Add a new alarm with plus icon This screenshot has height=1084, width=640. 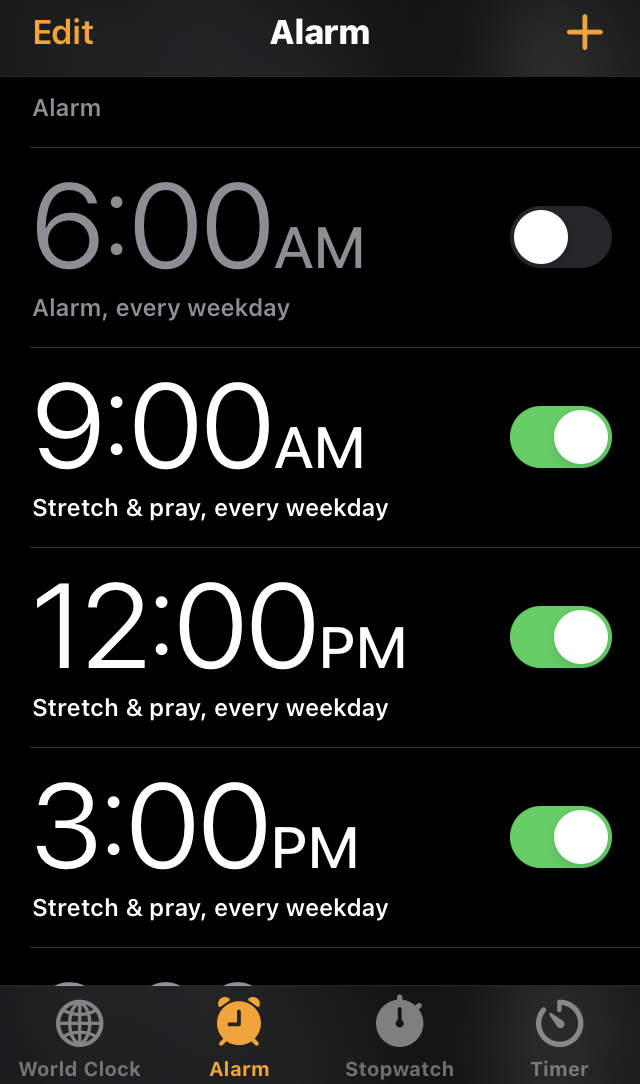click(x=584, y=33)
